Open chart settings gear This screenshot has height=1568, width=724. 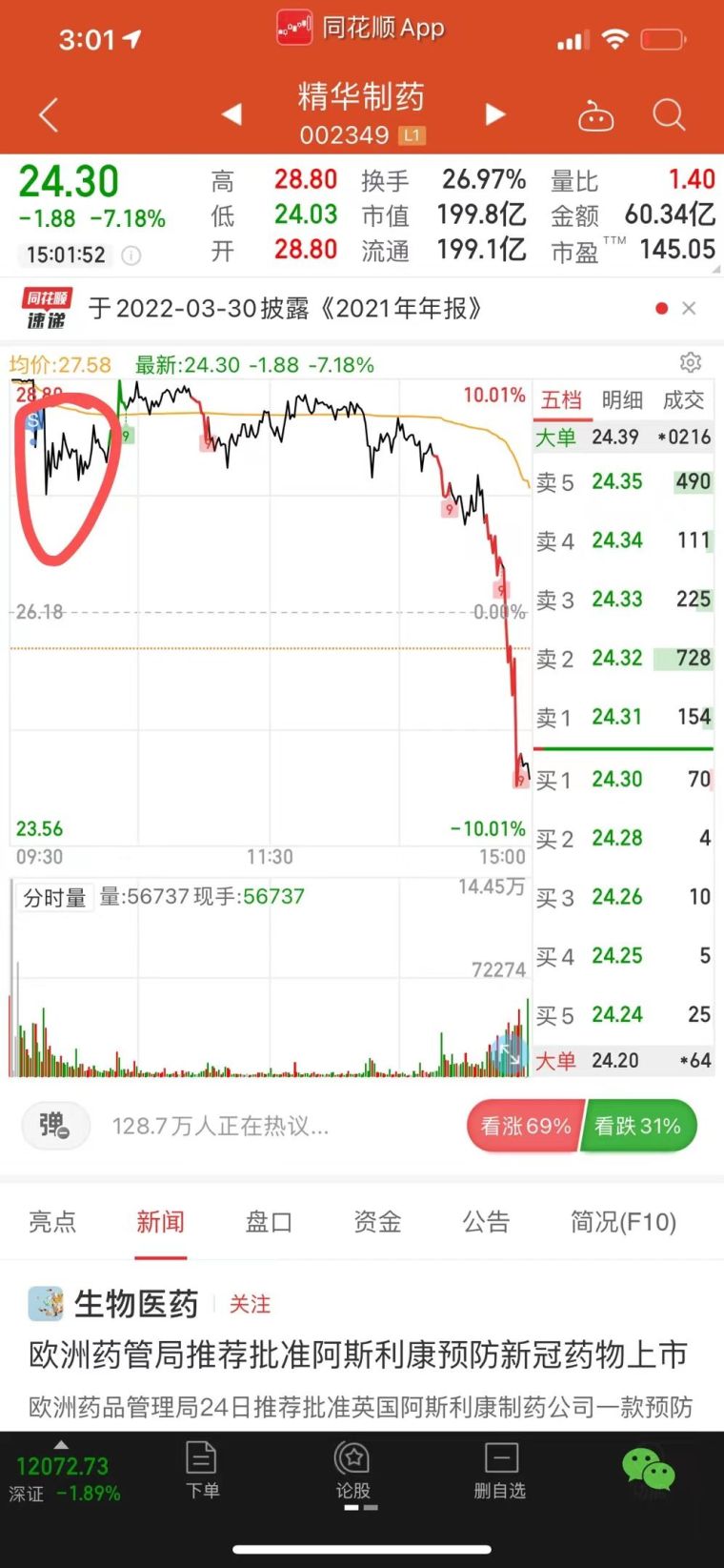tap(691, 362)
